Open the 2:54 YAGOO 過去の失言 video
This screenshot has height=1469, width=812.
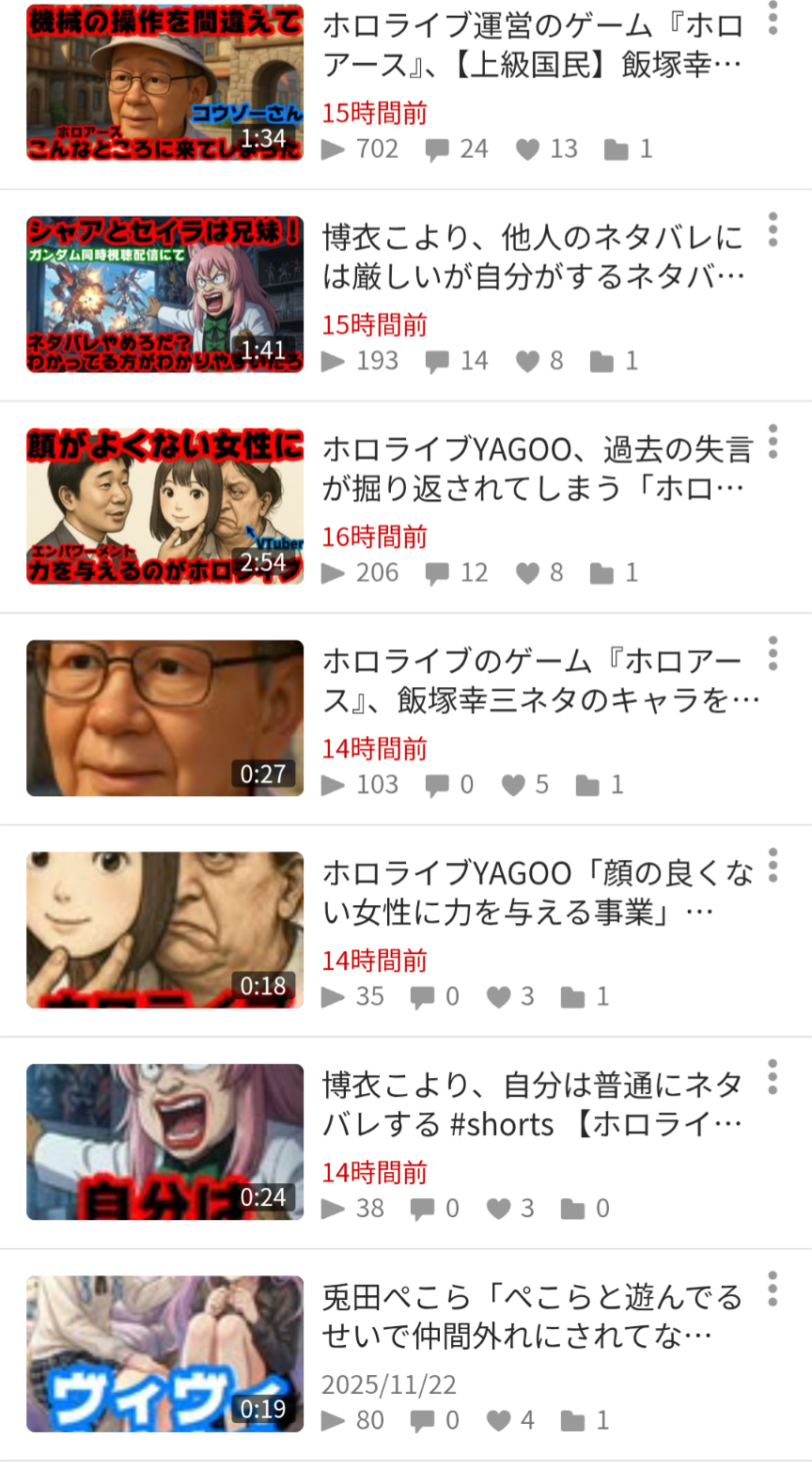(x=164, y=506)
